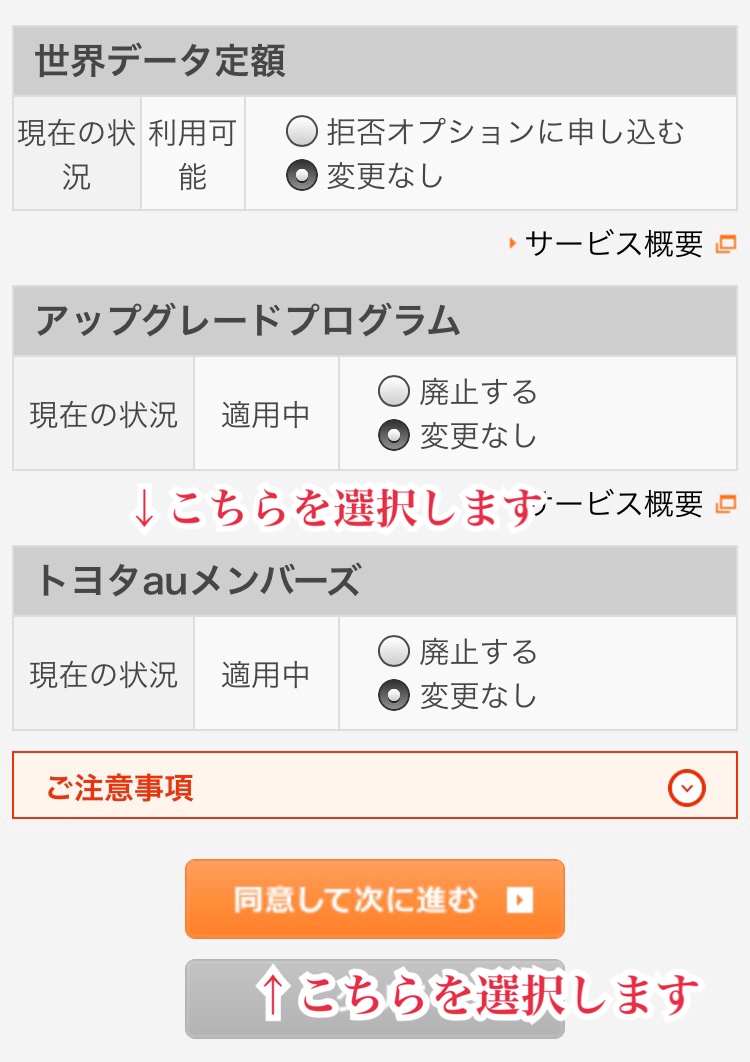Choose 廃止する for アップグレードプログラム
The width and height of the screenshot is (750, 1062).
pyautogui.click(x=394, y=391)
